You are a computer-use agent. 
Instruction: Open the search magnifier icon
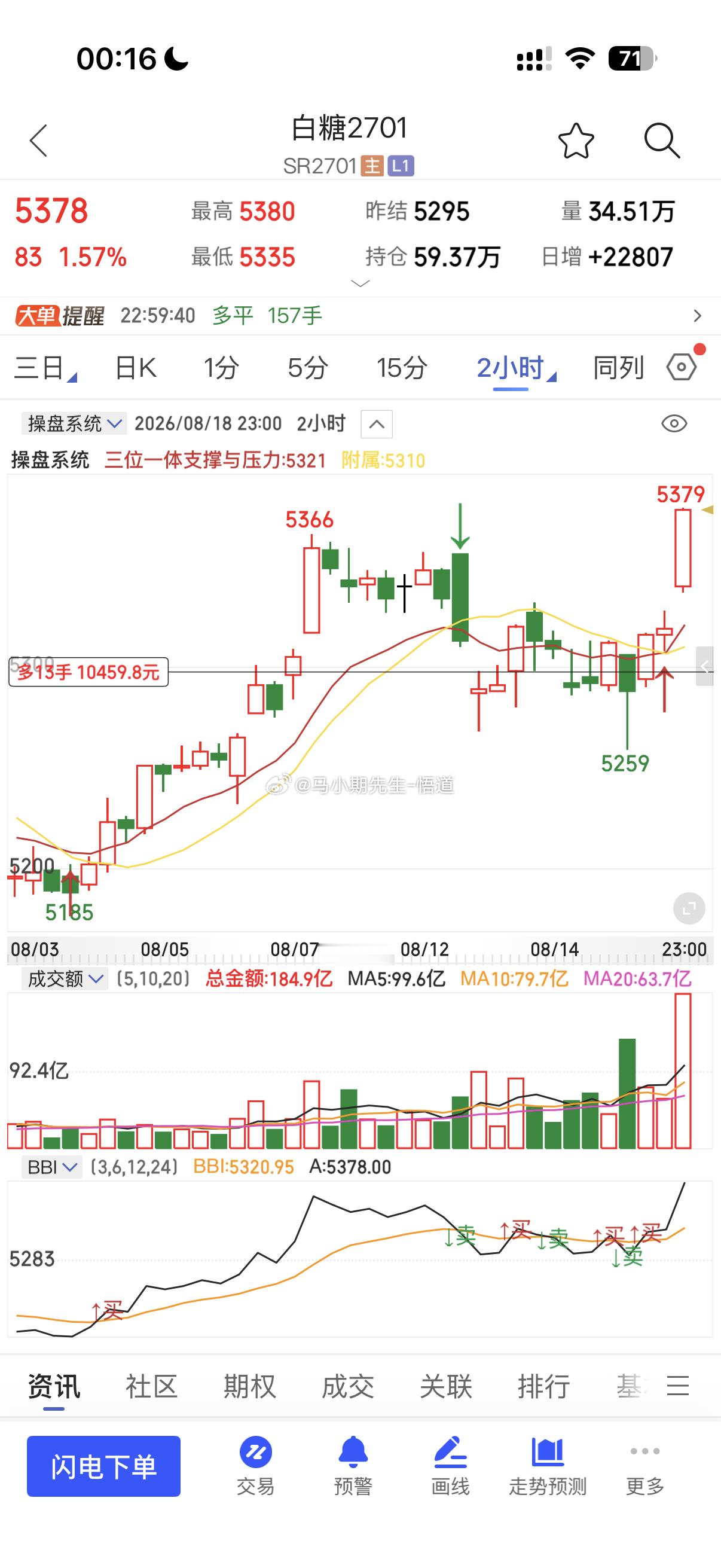point(661,141)
